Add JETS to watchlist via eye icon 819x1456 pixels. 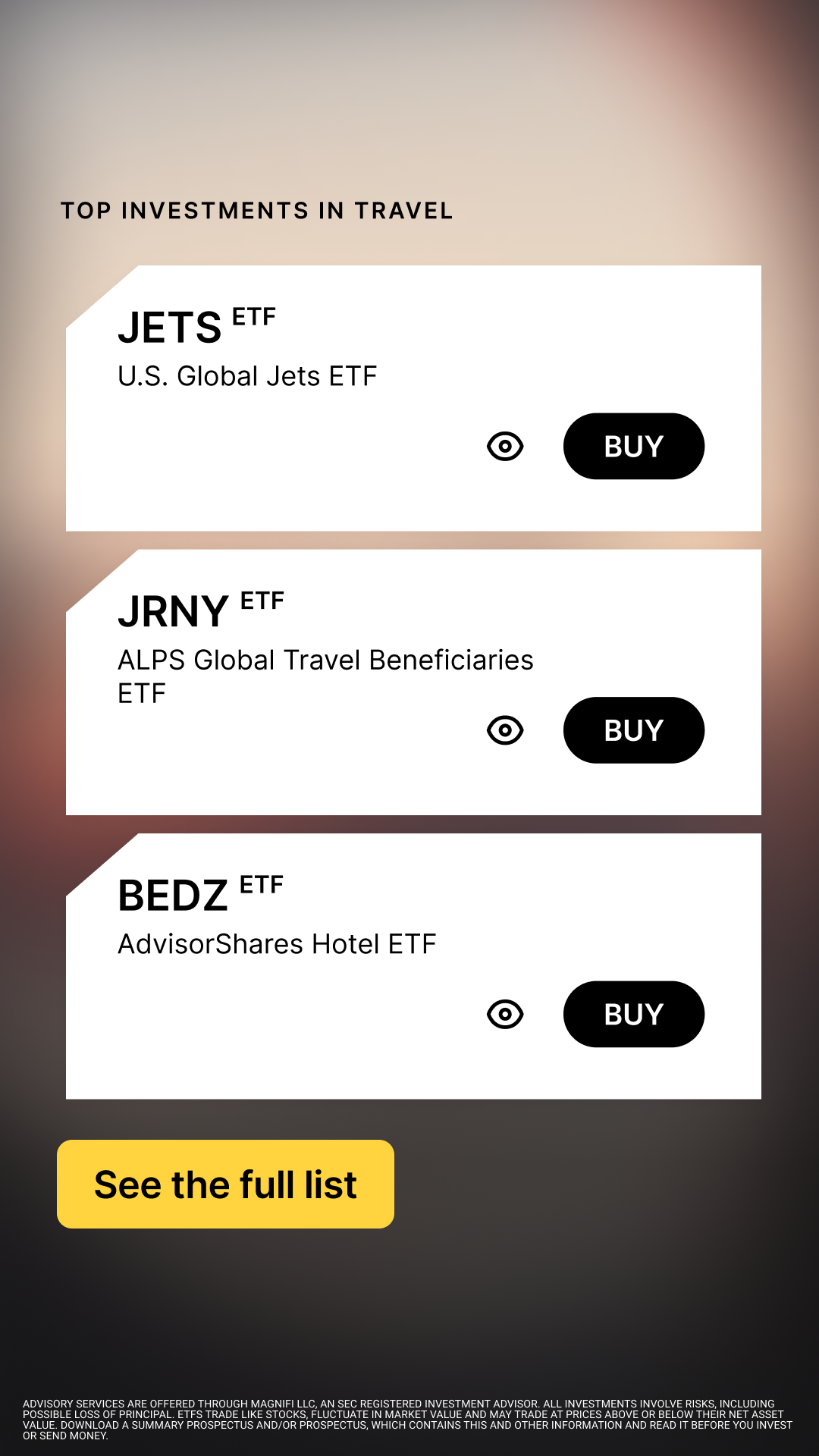point(505,446)
